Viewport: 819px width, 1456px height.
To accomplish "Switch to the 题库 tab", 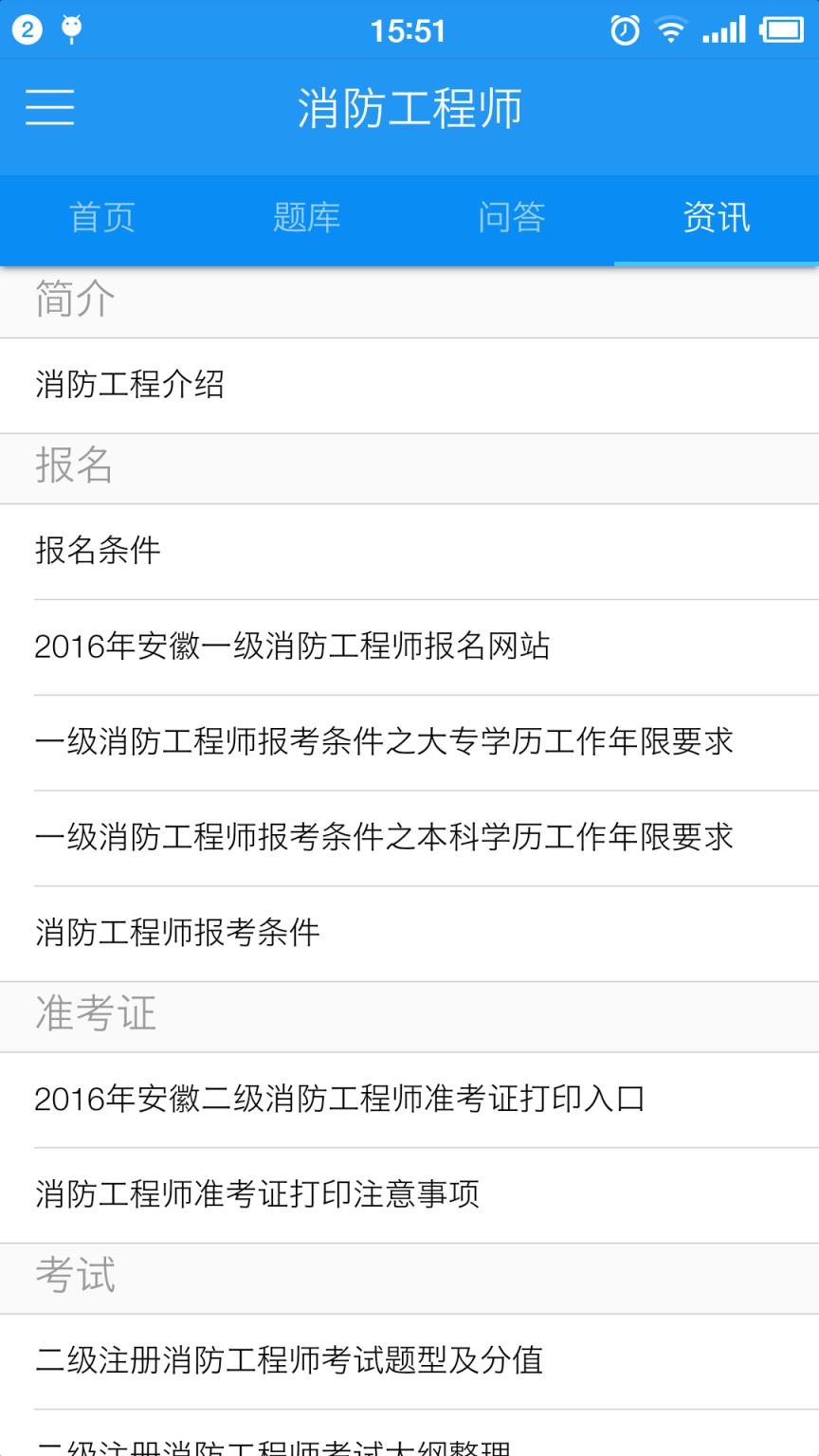I will pos(306,218).
